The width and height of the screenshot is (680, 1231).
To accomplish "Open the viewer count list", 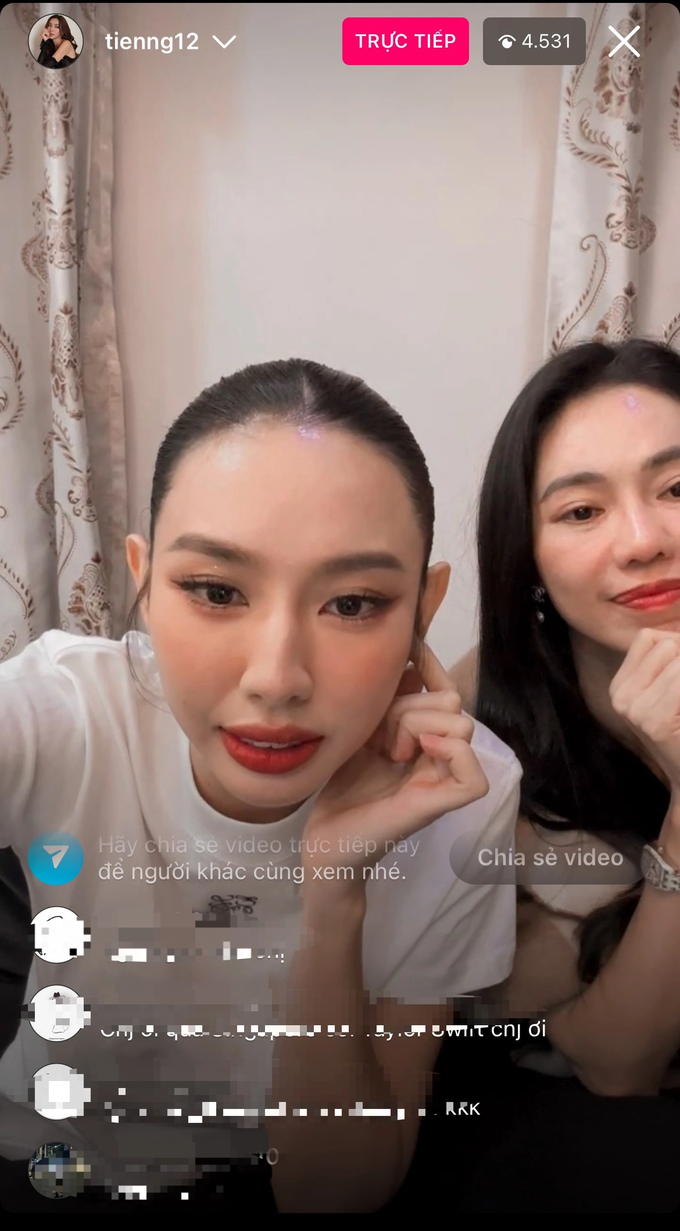I will (534, 41).
